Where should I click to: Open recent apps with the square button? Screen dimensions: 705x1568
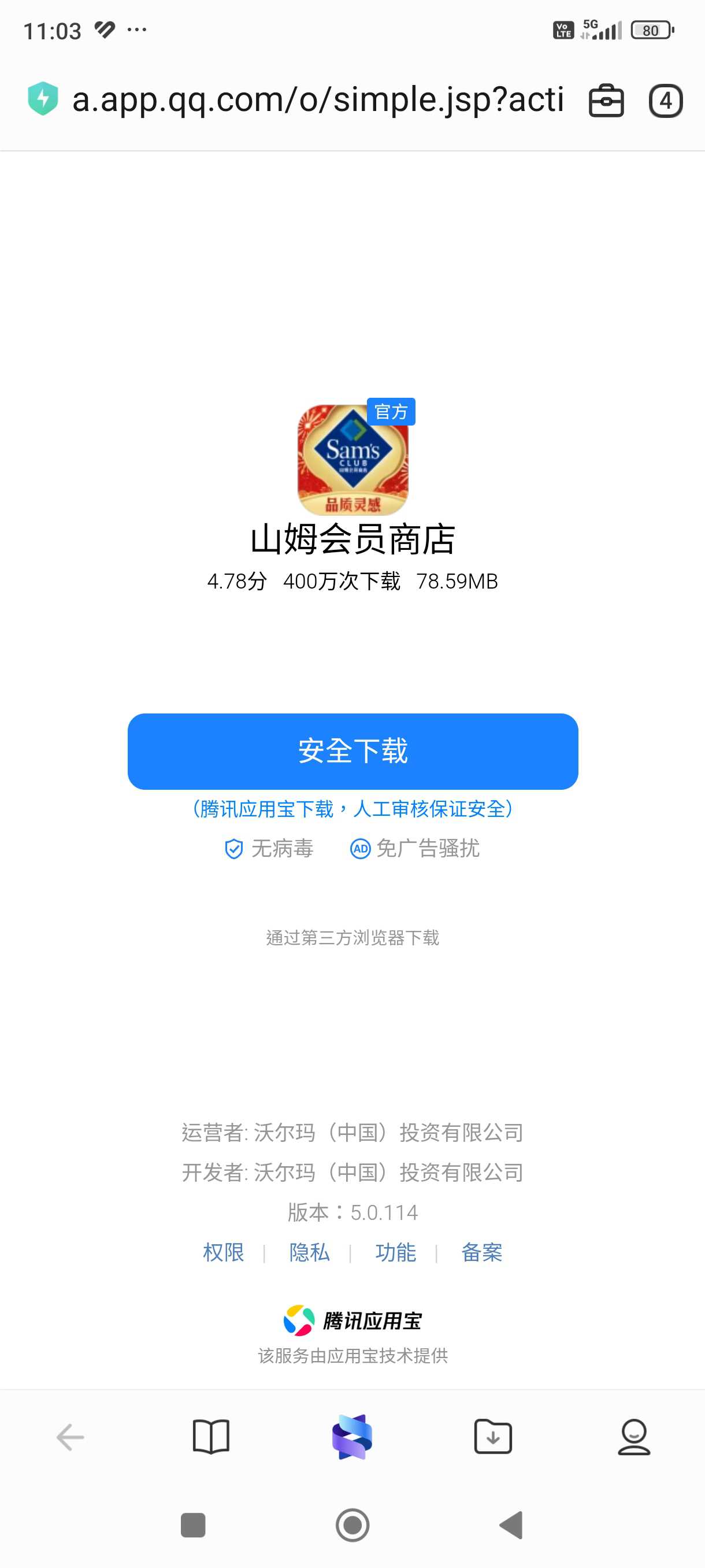193,1525
